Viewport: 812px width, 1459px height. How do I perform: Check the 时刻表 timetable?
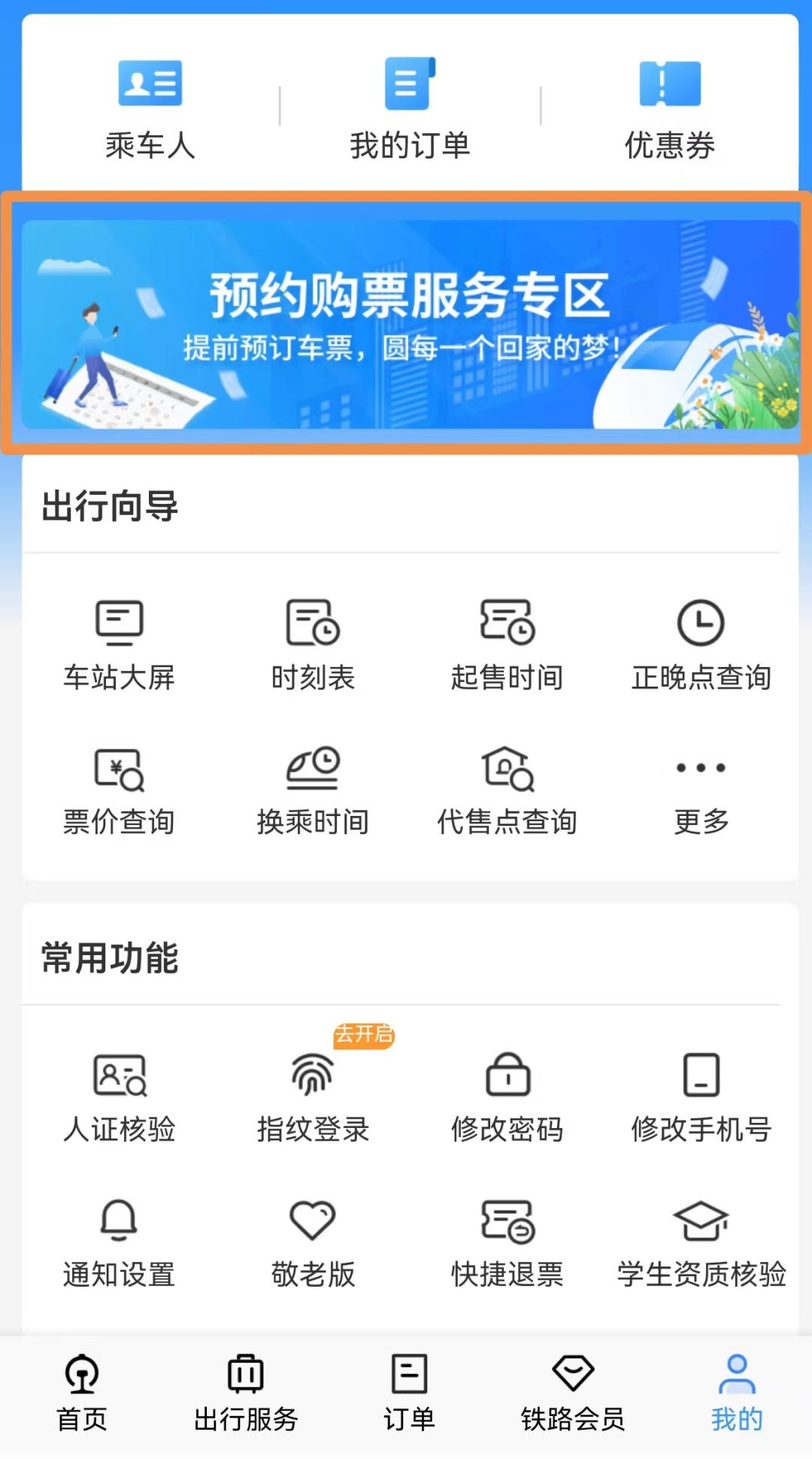click(x=313, y=645)
